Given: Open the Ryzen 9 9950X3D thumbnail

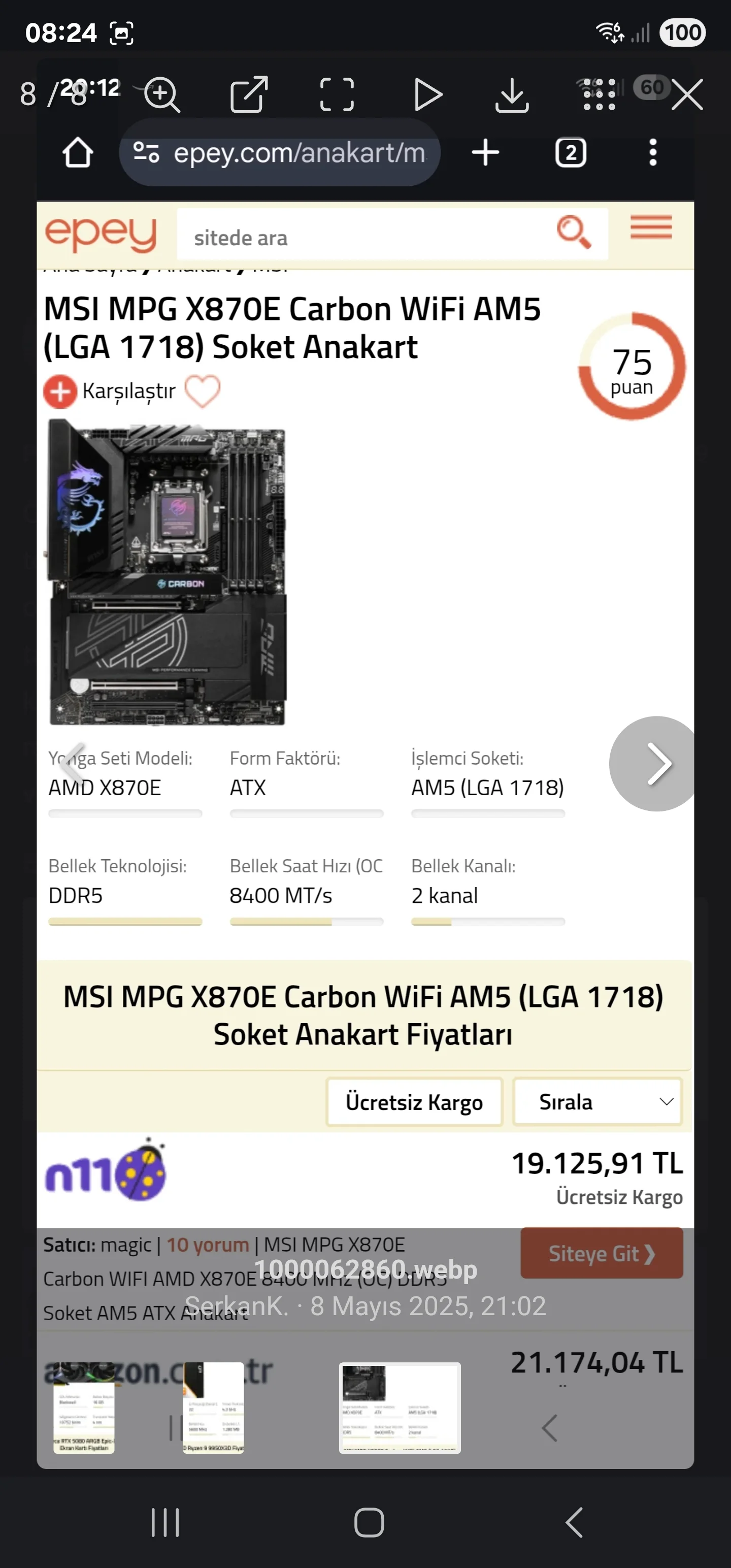Looking at the screenshot, I should (x=213, y=1408).
